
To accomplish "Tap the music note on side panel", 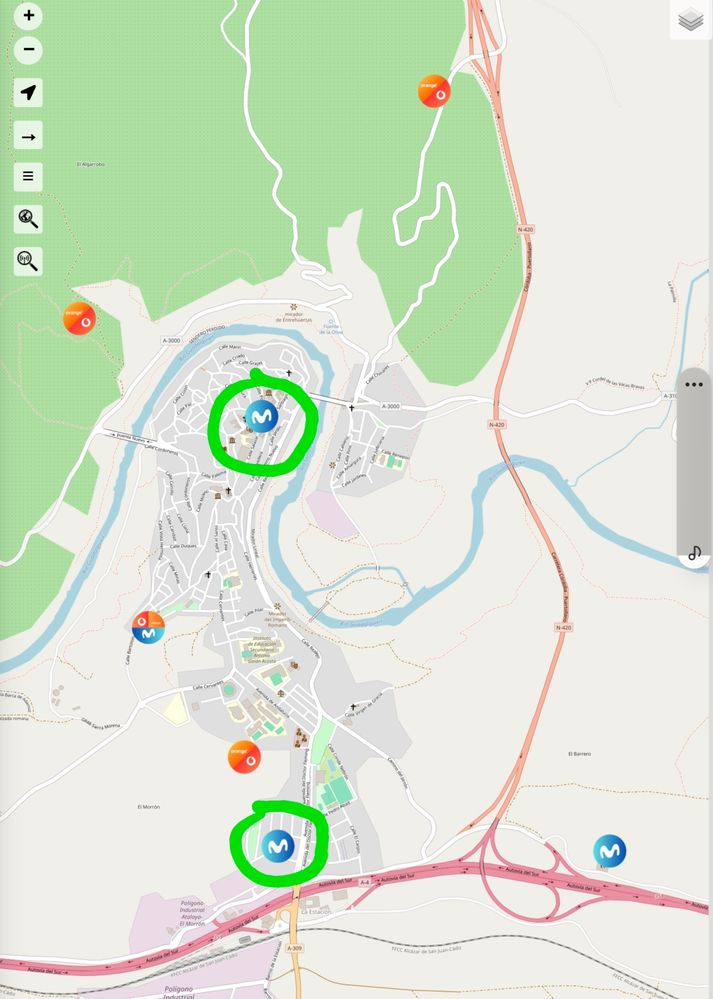I will point(694,553).
